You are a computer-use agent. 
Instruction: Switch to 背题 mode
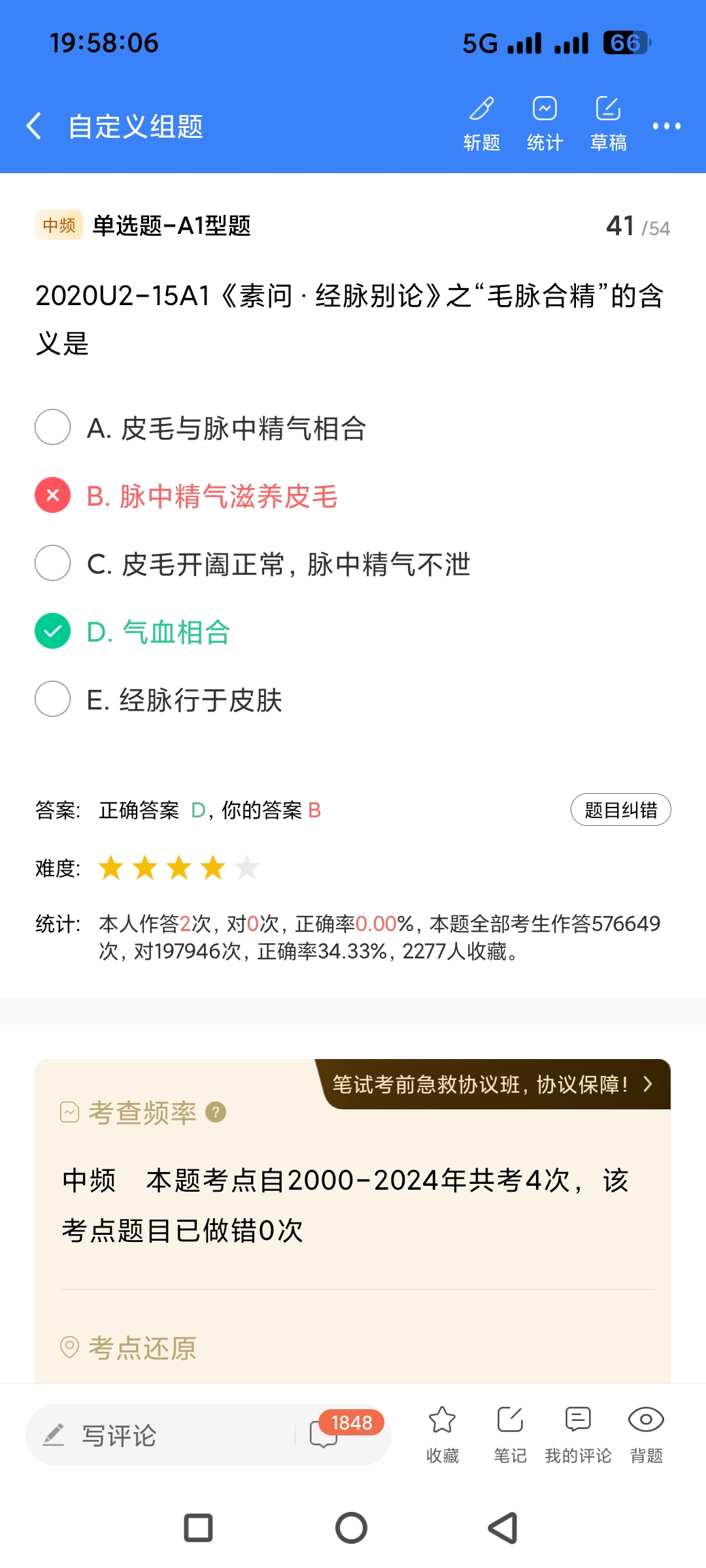coord(646,1433)
